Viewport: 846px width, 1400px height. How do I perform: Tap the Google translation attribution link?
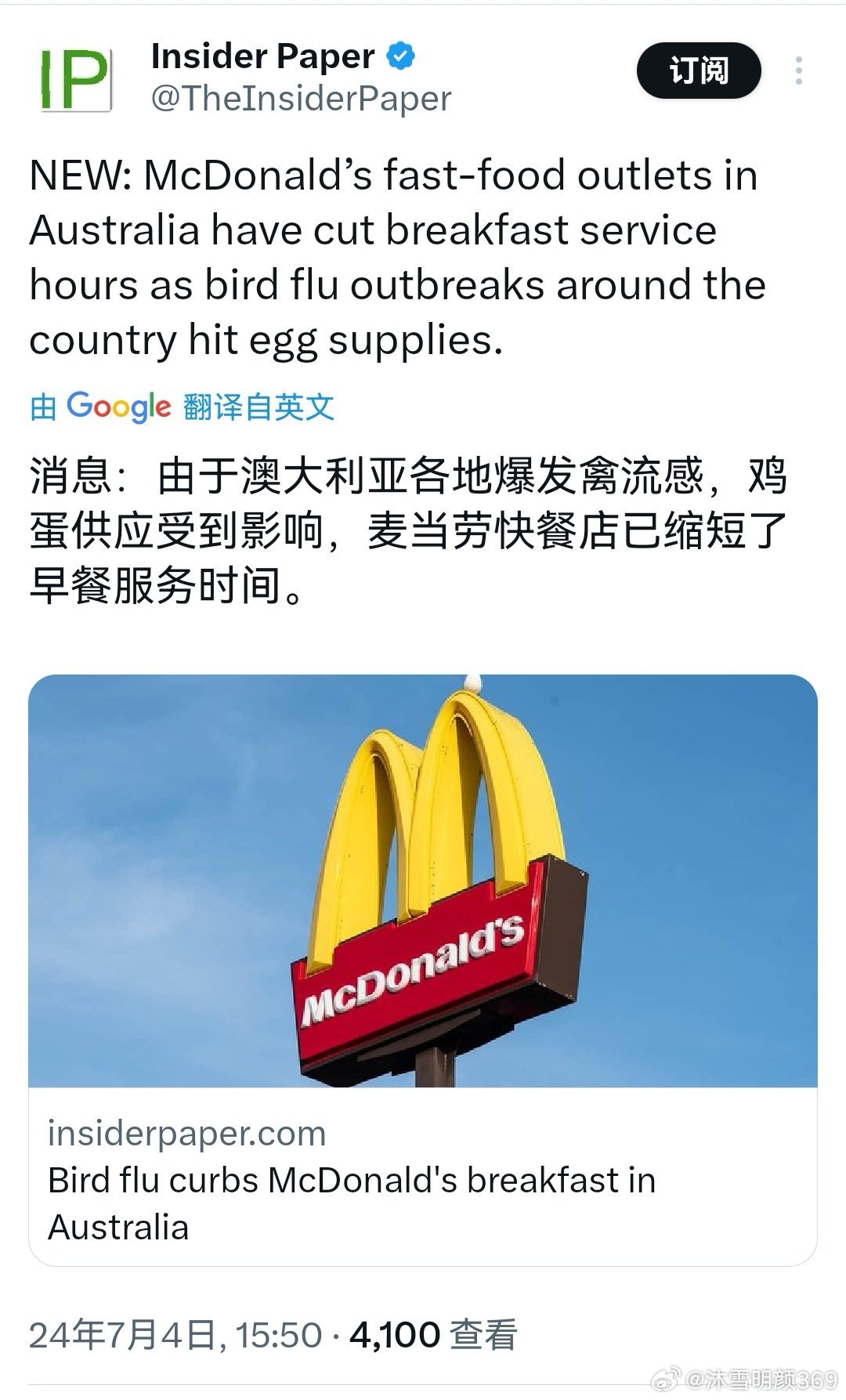coord(183,407)
